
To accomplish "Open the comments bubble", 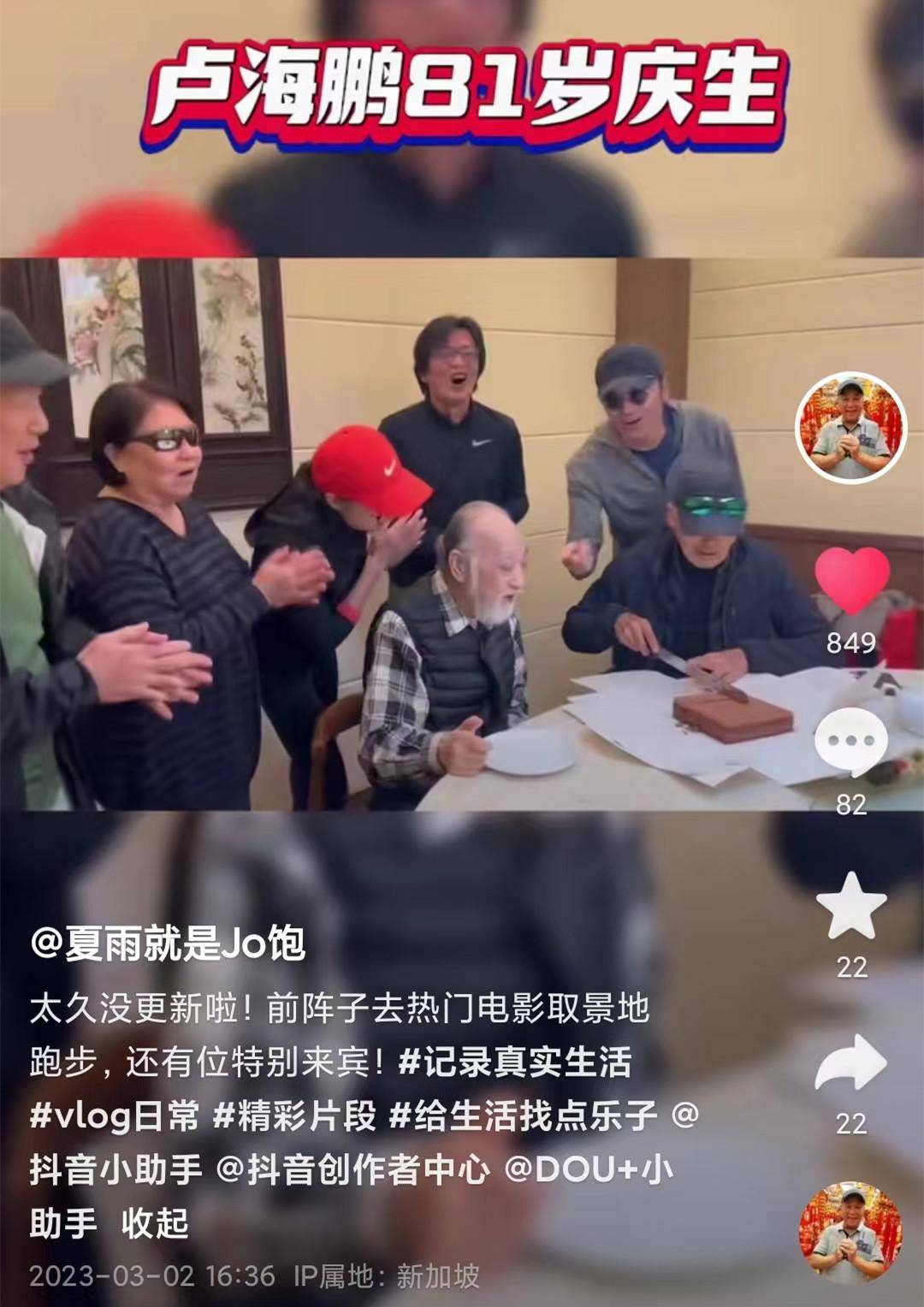I will point(850,742).
